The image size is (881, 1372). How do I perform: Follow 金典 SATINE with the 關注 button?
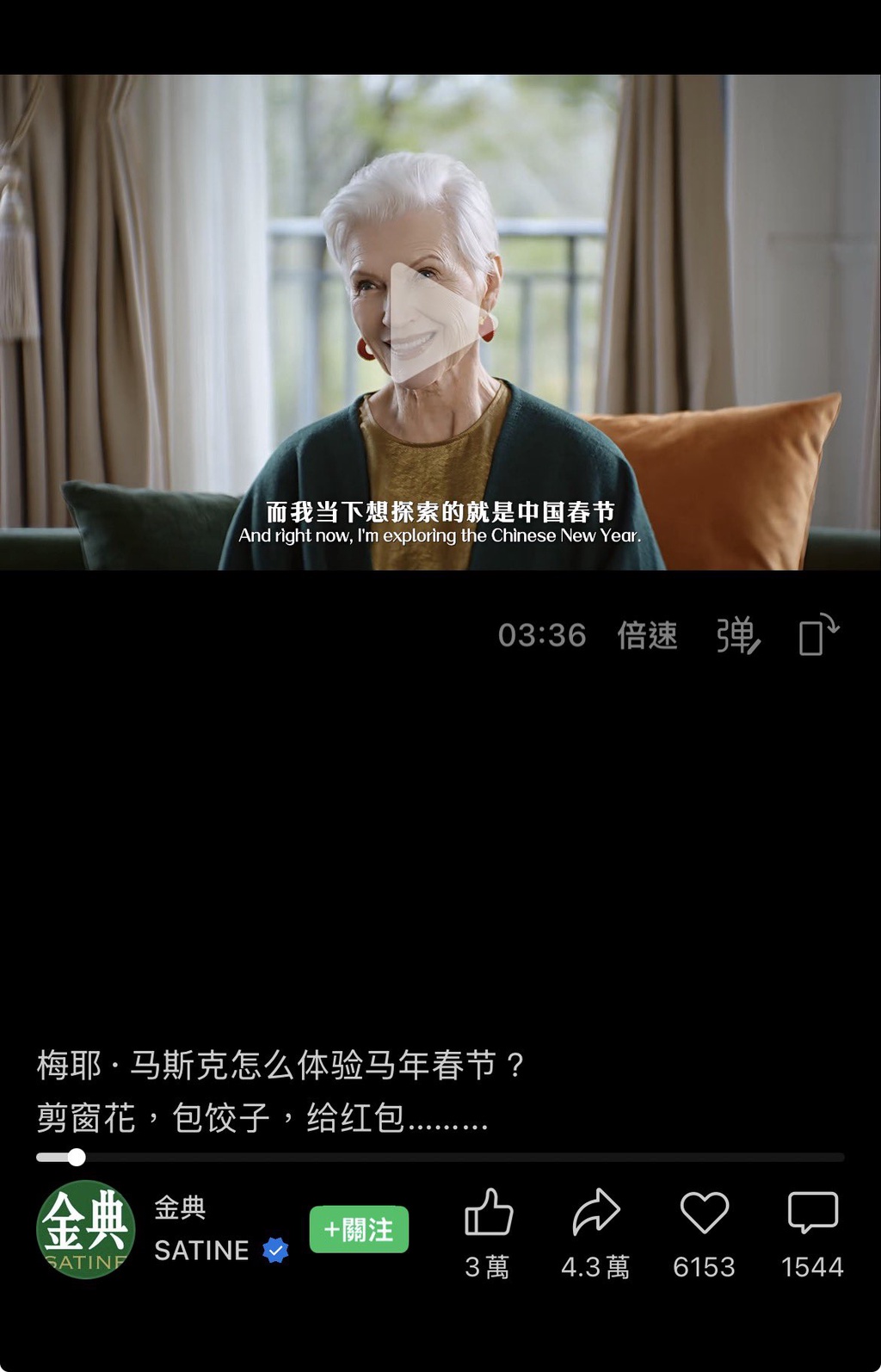[359, 1229]
